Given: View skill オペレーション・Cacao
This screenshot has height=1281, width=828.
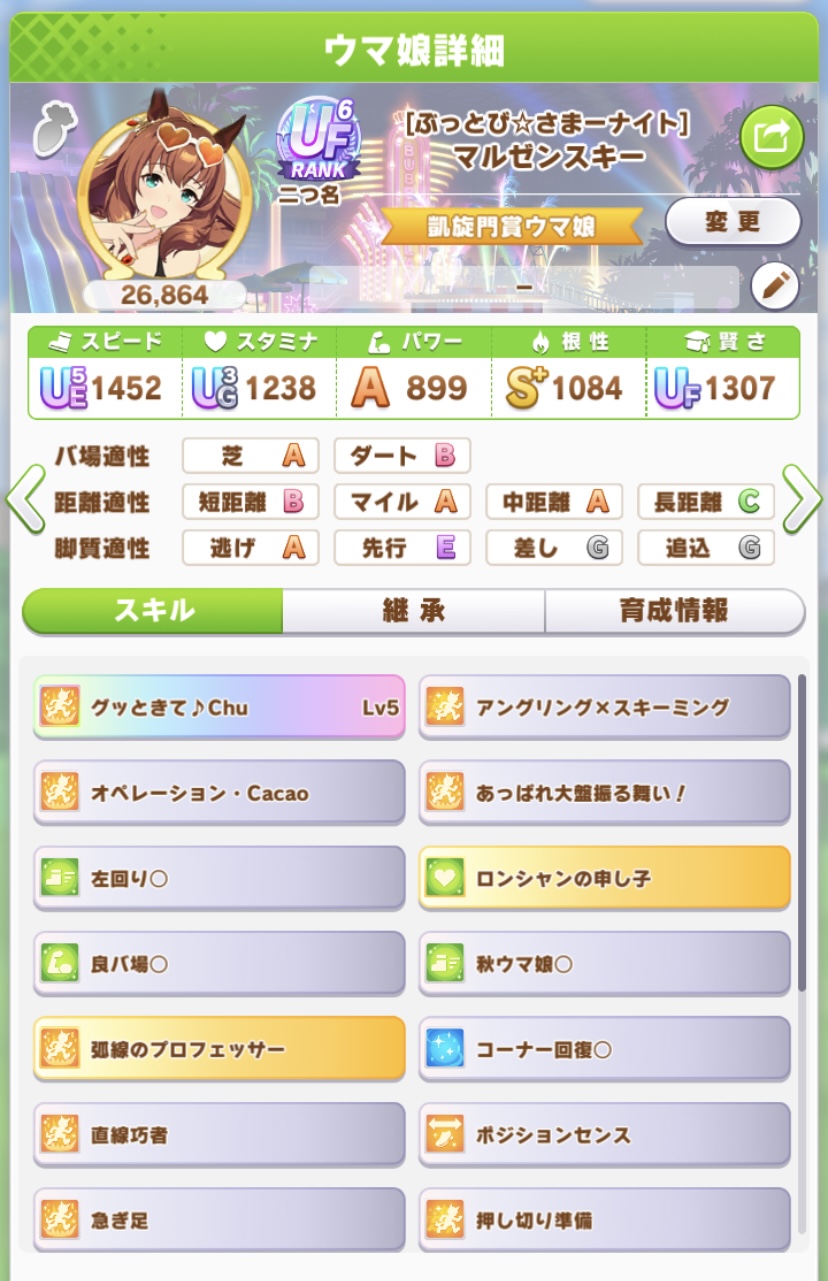Looking at the screenshot, I should (x=219, y=793).
